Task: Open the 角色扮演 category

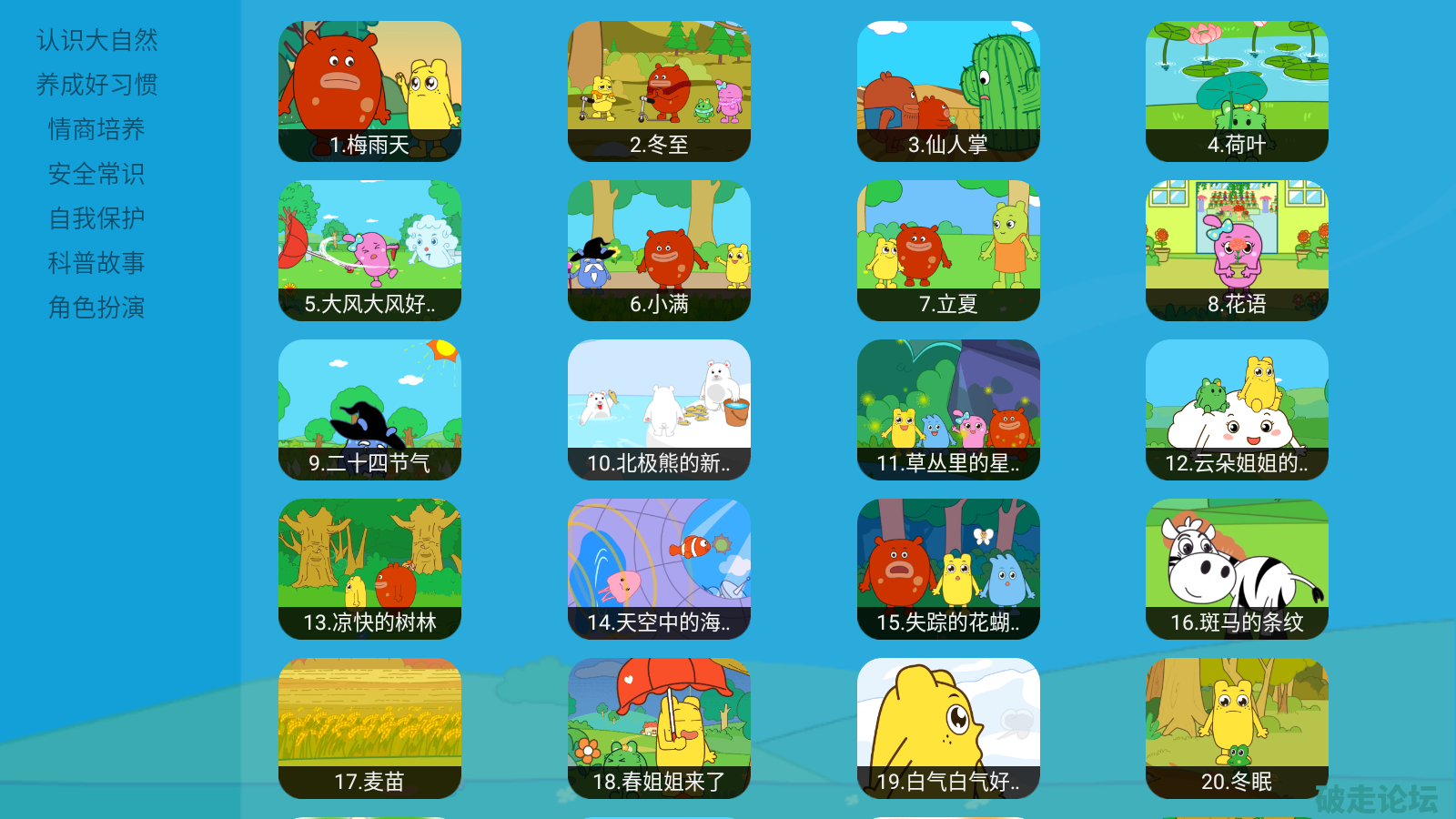Action: 96,308
